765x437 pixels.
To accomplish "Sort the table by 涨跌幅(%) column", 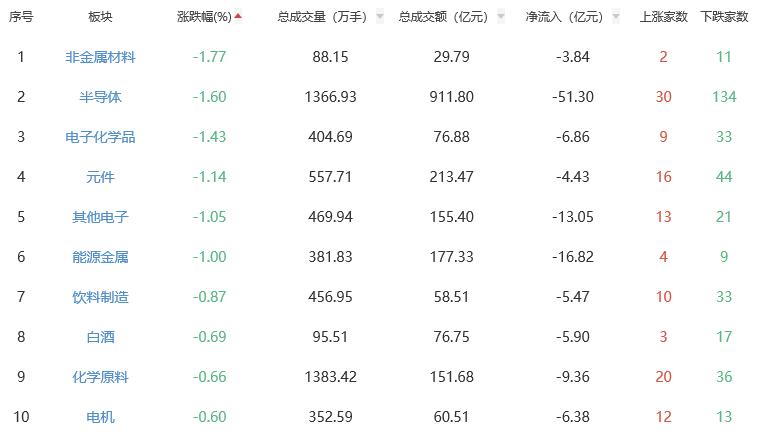I will (x=210, y=17).
